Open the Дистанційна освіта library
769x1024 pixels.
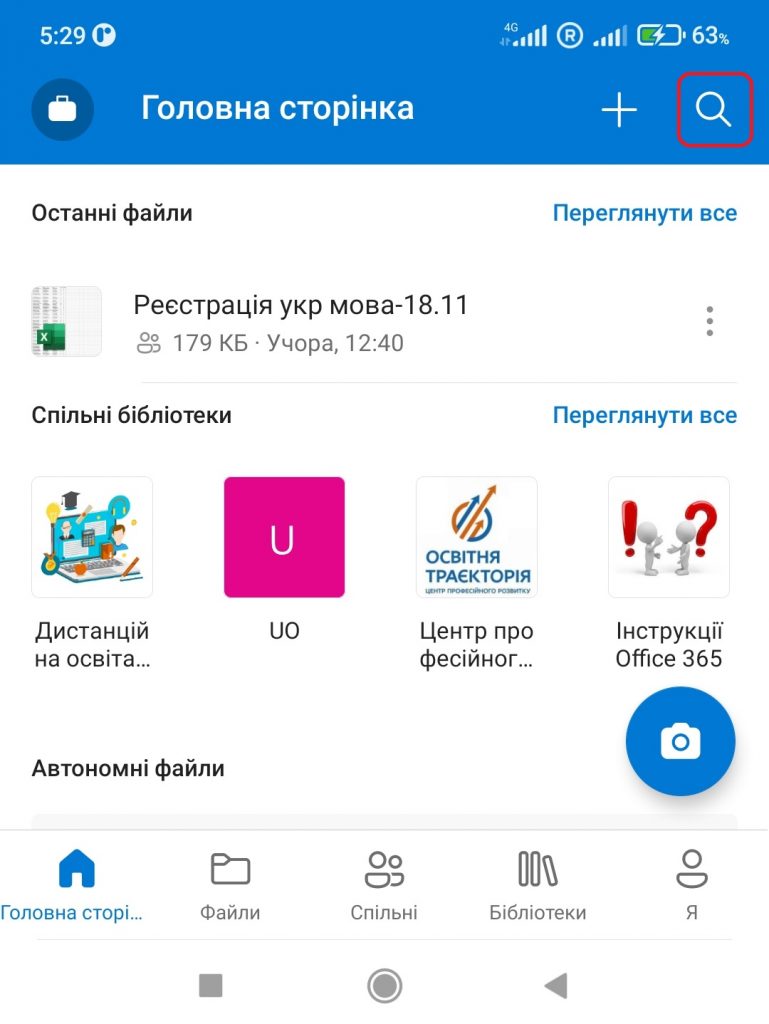click(x=92, y=537)
